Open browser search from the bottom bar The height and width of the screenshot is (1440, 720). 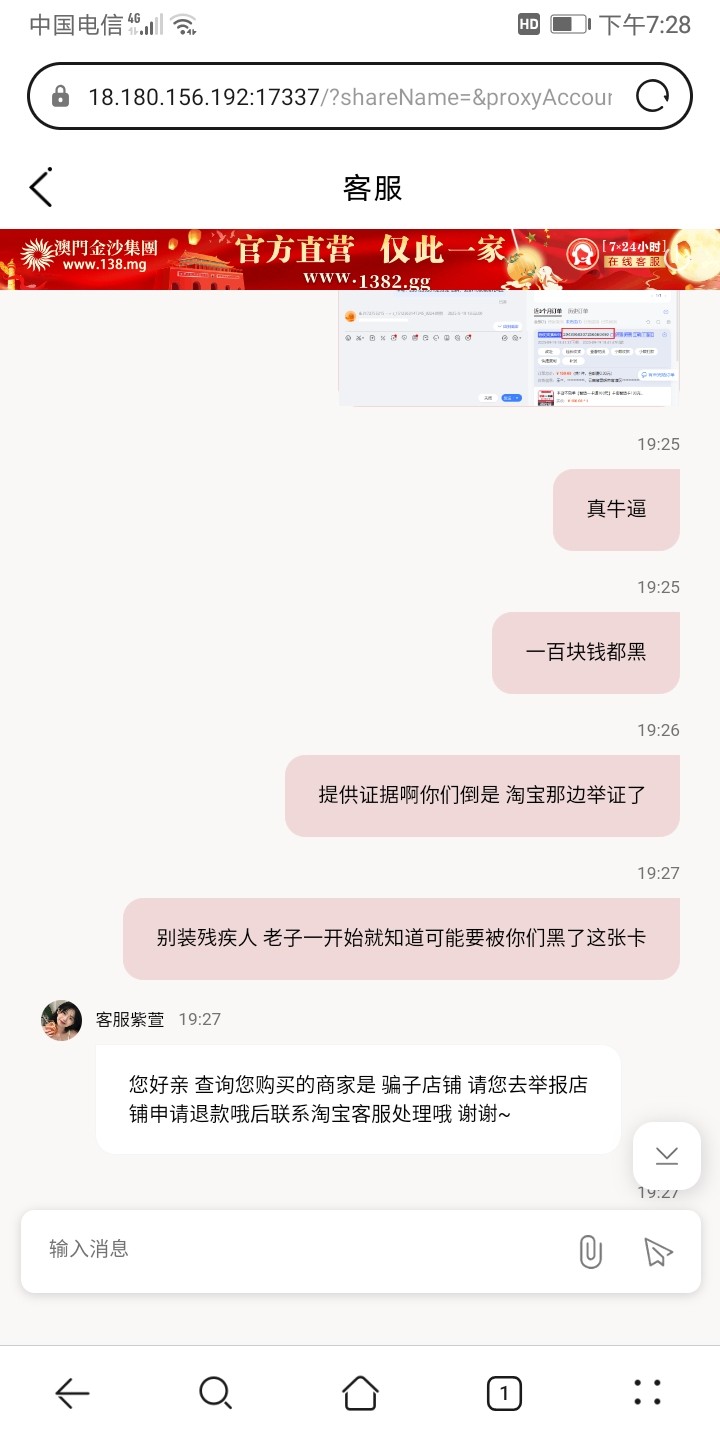215,1392
